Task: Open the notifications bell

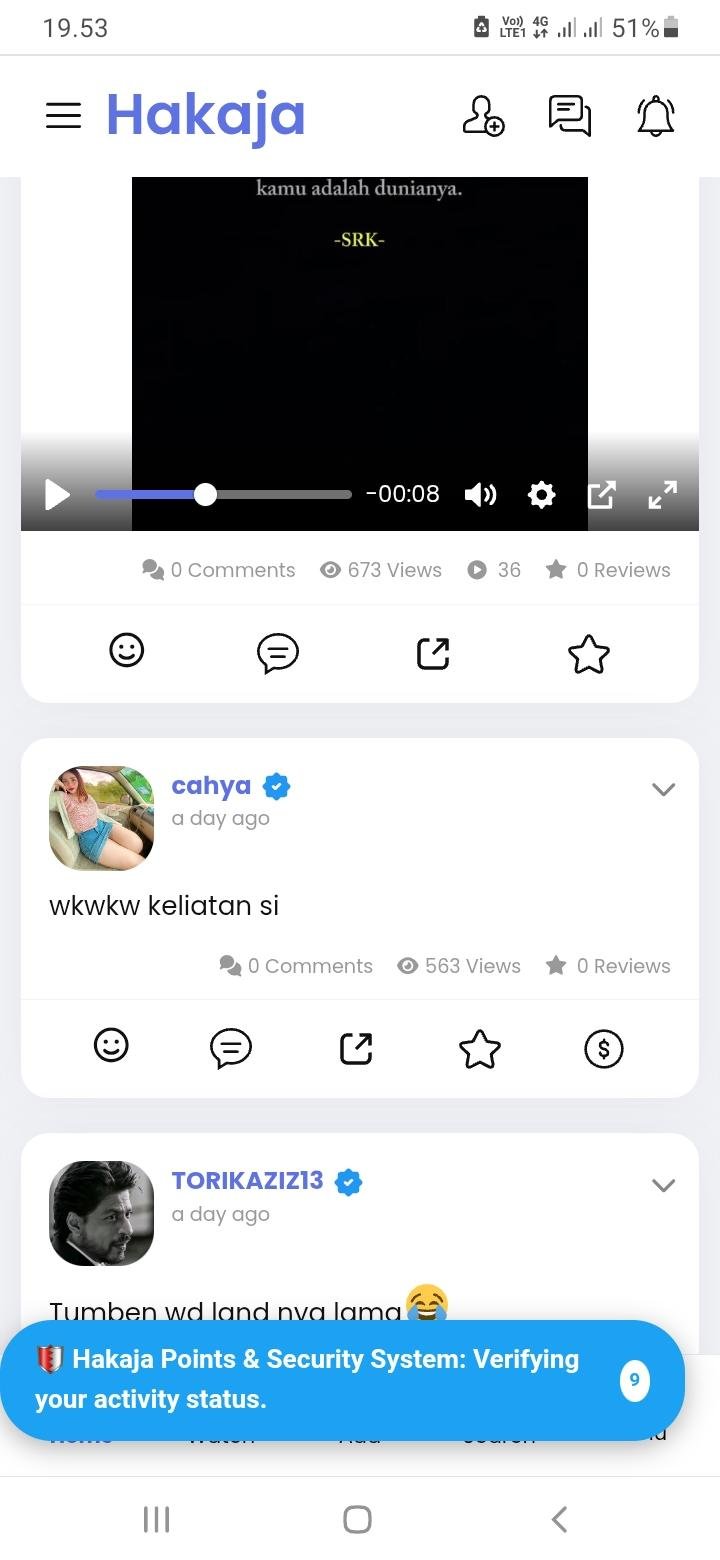Action: (656, 116)
